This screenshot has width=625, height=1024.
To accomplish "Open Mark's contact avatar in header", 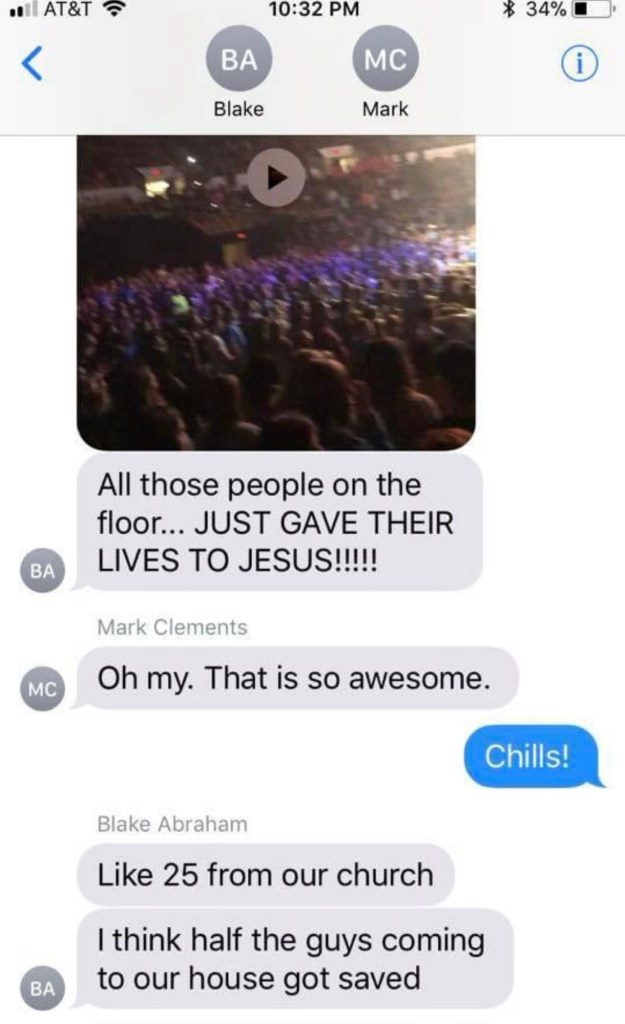I will 385,60.
